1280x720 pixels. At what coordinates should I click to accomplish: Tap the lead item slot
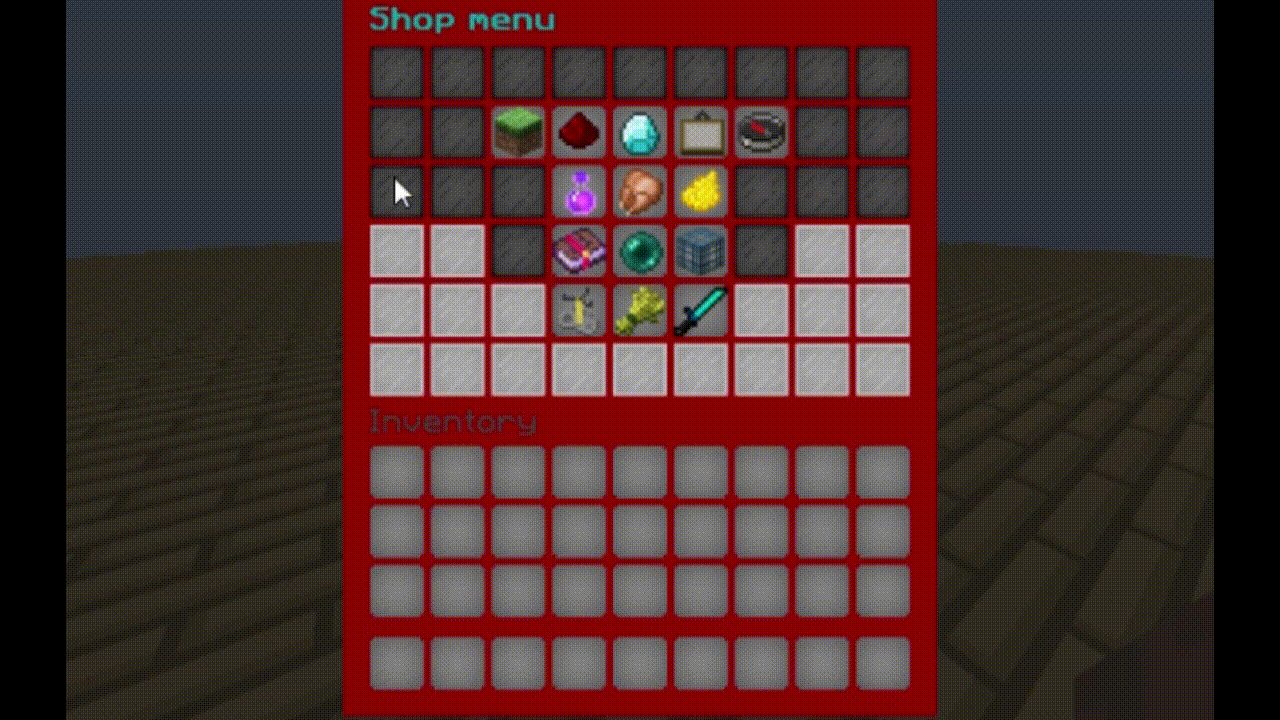pyautogui.click(x=579, y=311)
